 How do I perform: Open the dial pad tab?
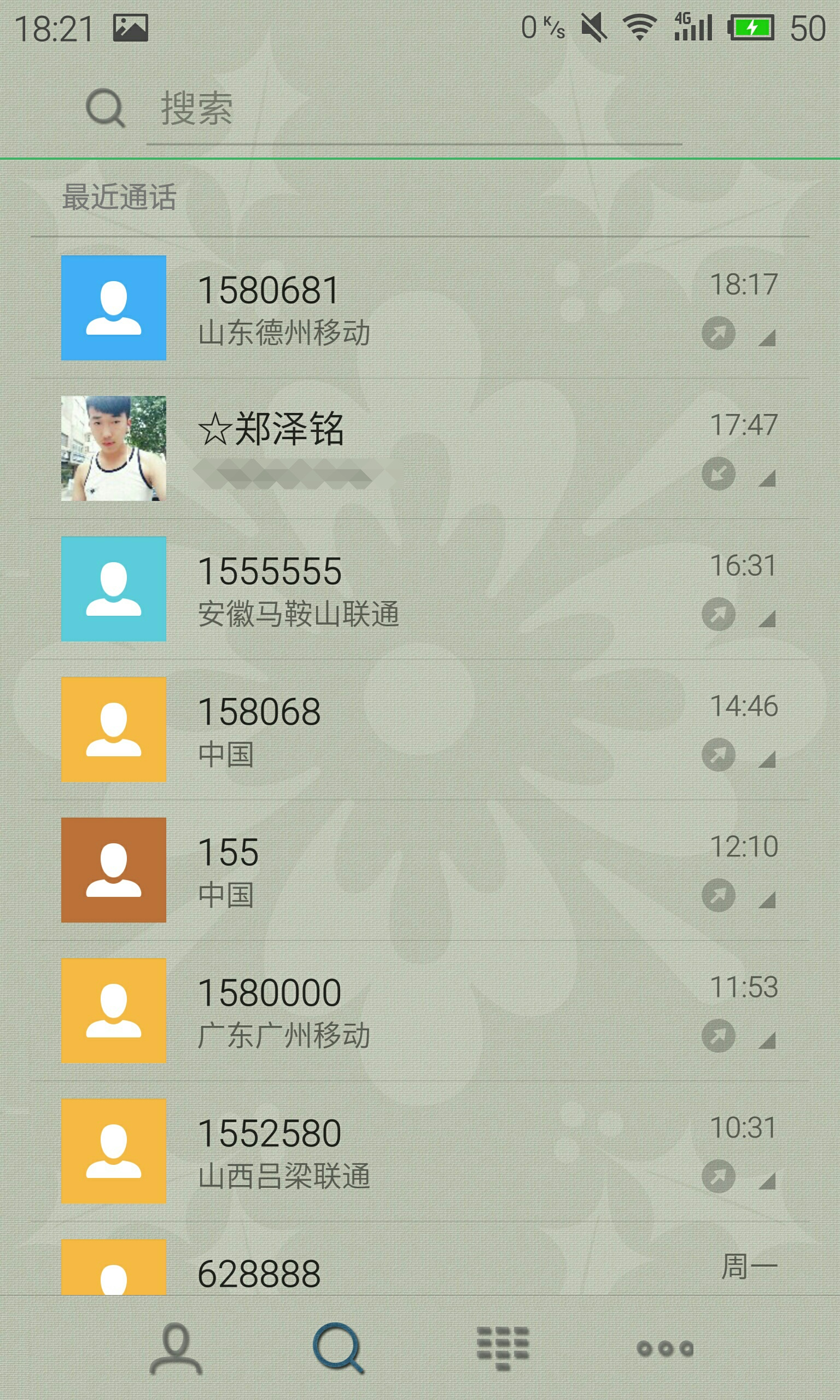503,1348
